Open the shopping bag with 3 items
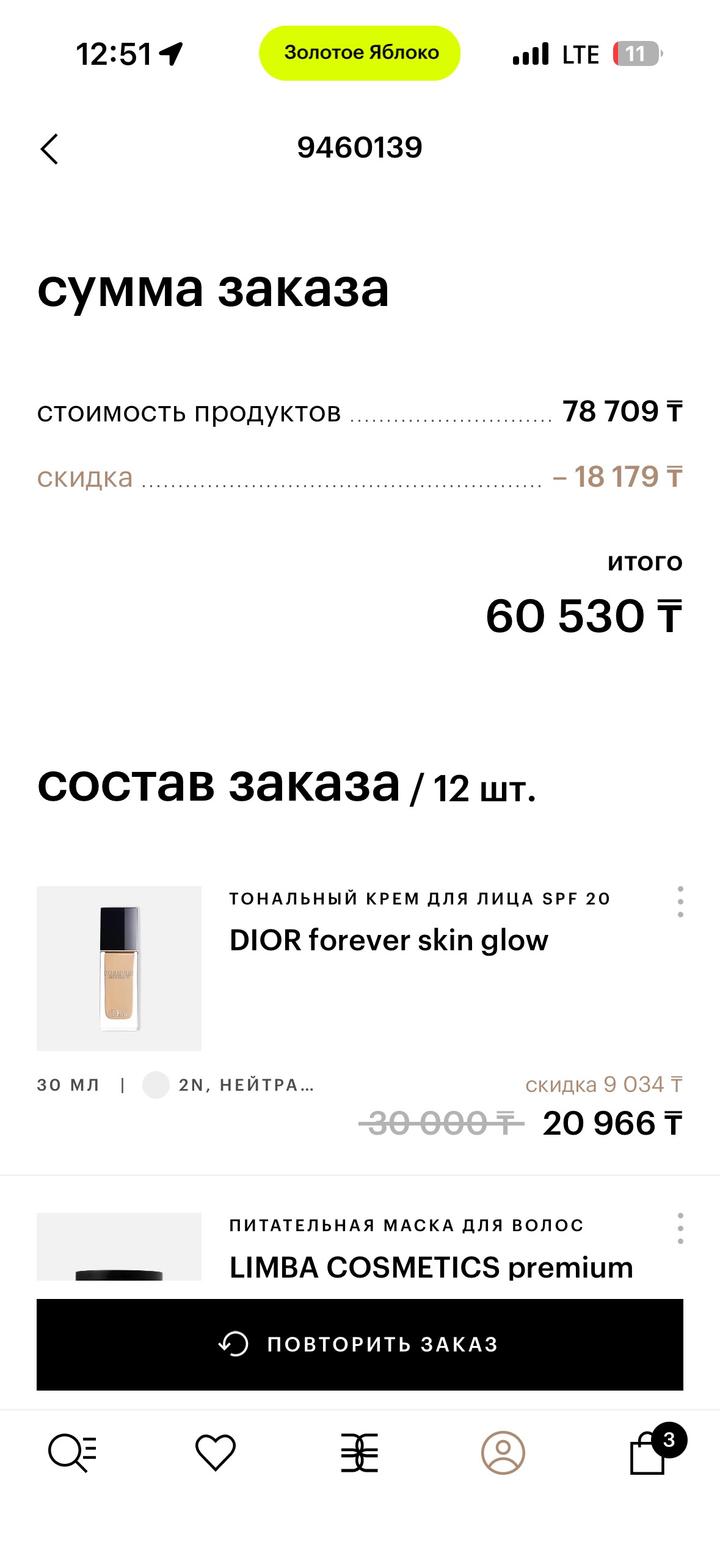Image resolution: width=720 pixels, height=1561 pixels. pyautogui.click(x=648, y=1455)
